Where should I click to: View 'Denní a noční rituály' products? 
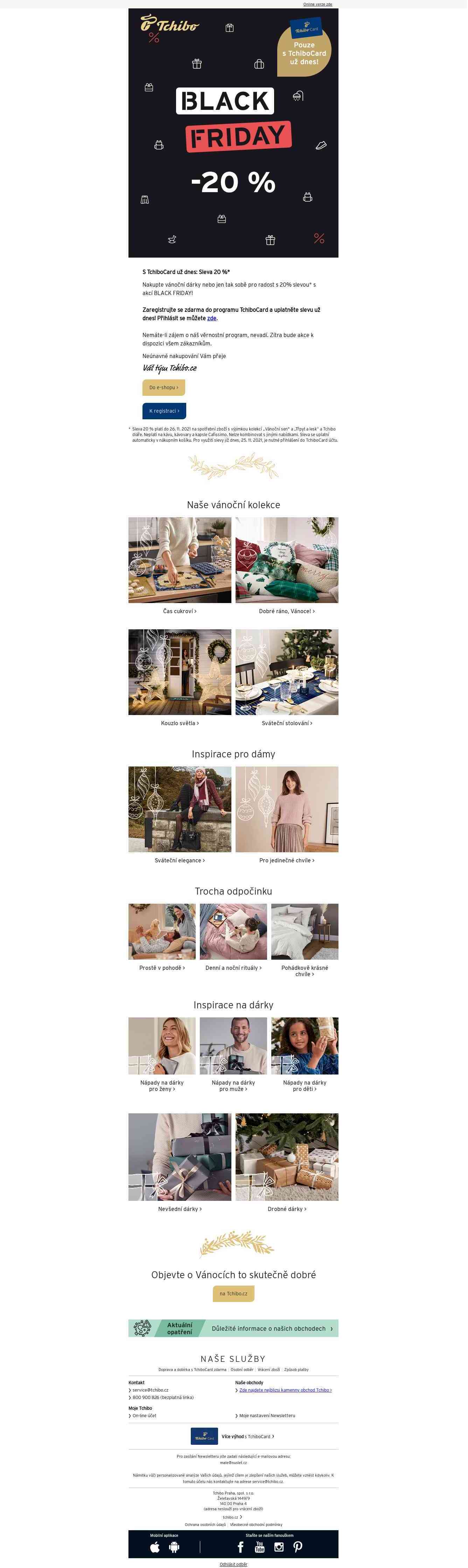233,932
